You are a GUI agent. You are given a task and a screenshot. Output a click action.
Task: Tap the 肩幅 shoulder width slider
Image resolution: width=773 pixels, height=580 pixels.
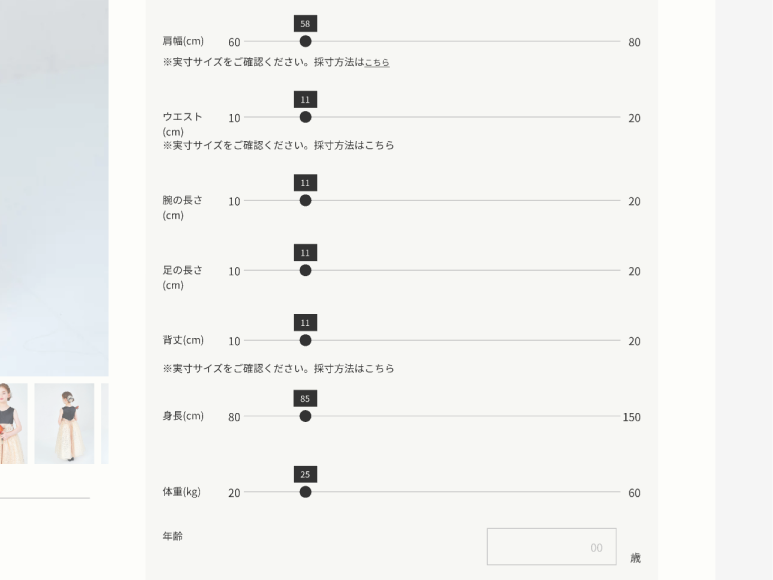point(305,42)
